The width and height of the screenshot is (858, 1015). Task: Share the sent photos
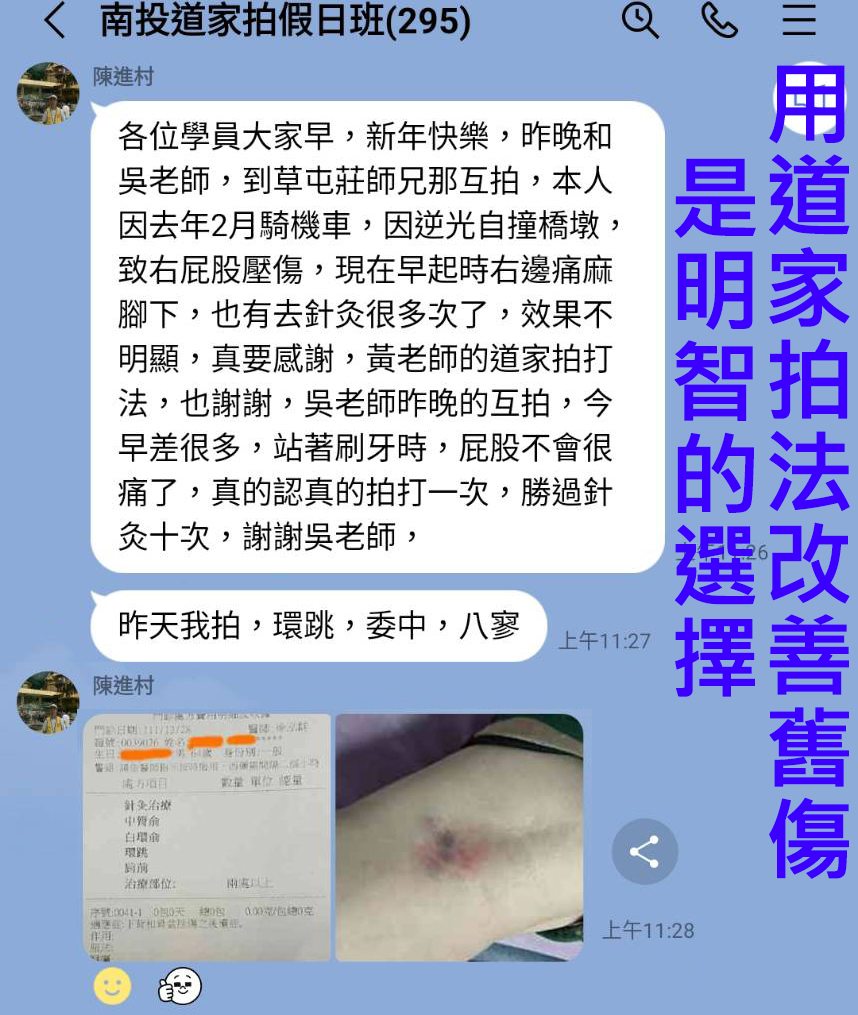coord(645,852)
